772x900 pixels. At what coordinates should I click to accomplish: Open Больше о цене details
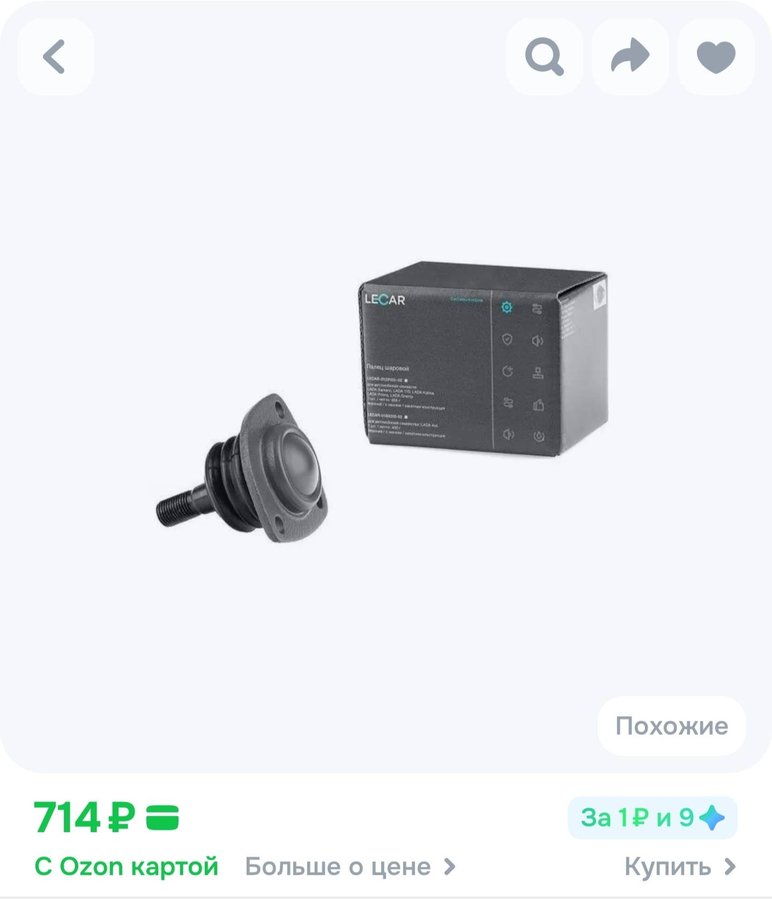(350, 866)
